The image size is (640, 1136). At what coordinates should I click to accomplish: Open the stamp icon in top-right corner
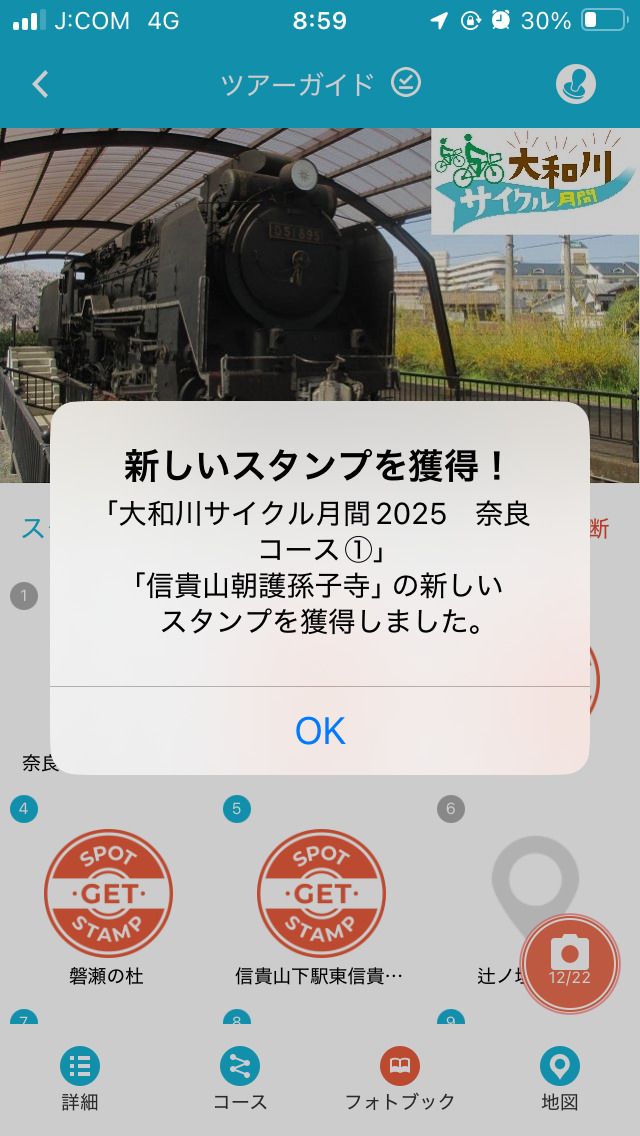tap(576, 84)
